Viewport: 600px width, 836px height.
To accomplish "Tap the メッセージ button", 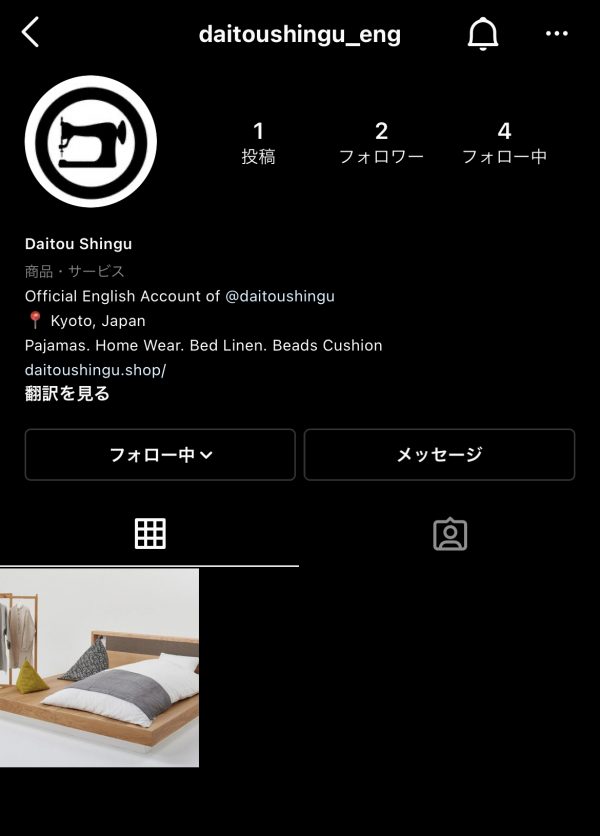I will click(x=439, y=455).
